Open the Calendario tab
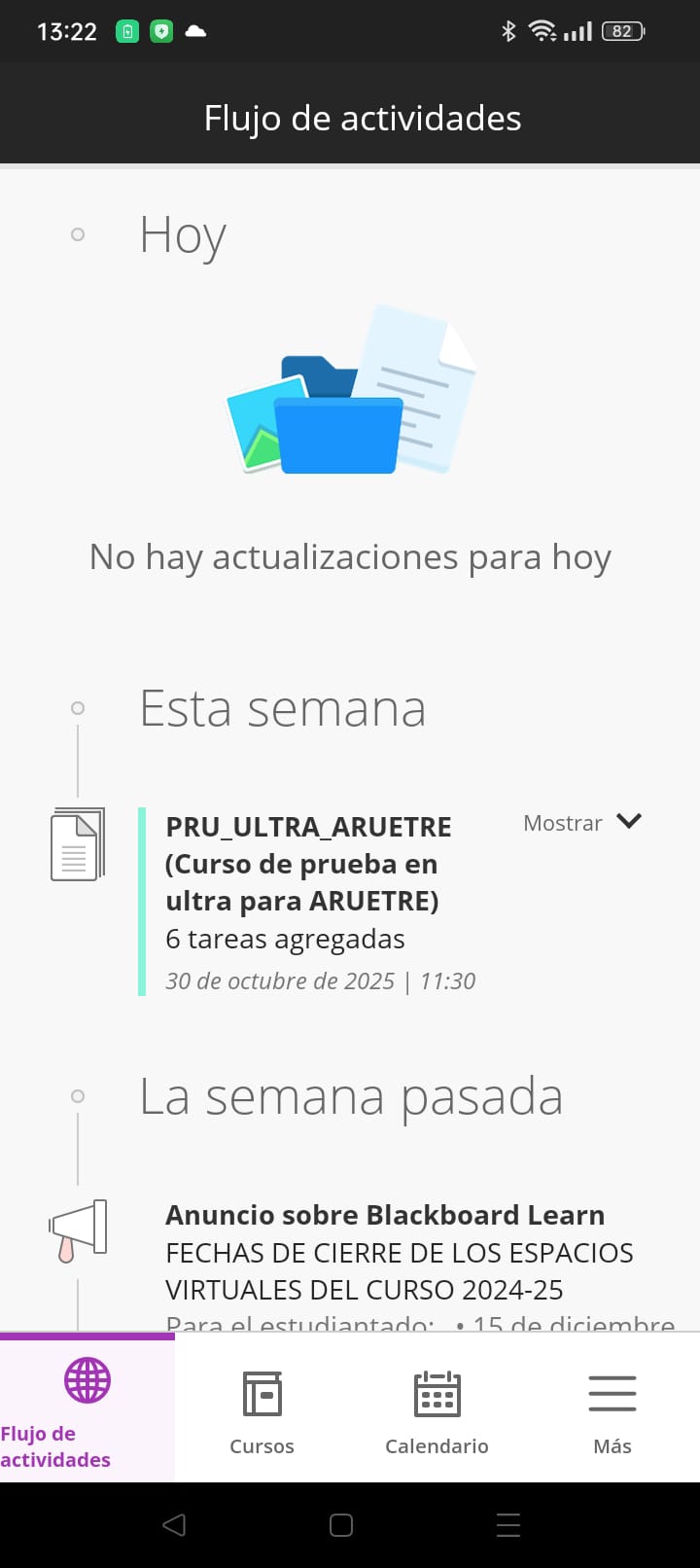700x1568 pixels. (x=437, y=1408)
